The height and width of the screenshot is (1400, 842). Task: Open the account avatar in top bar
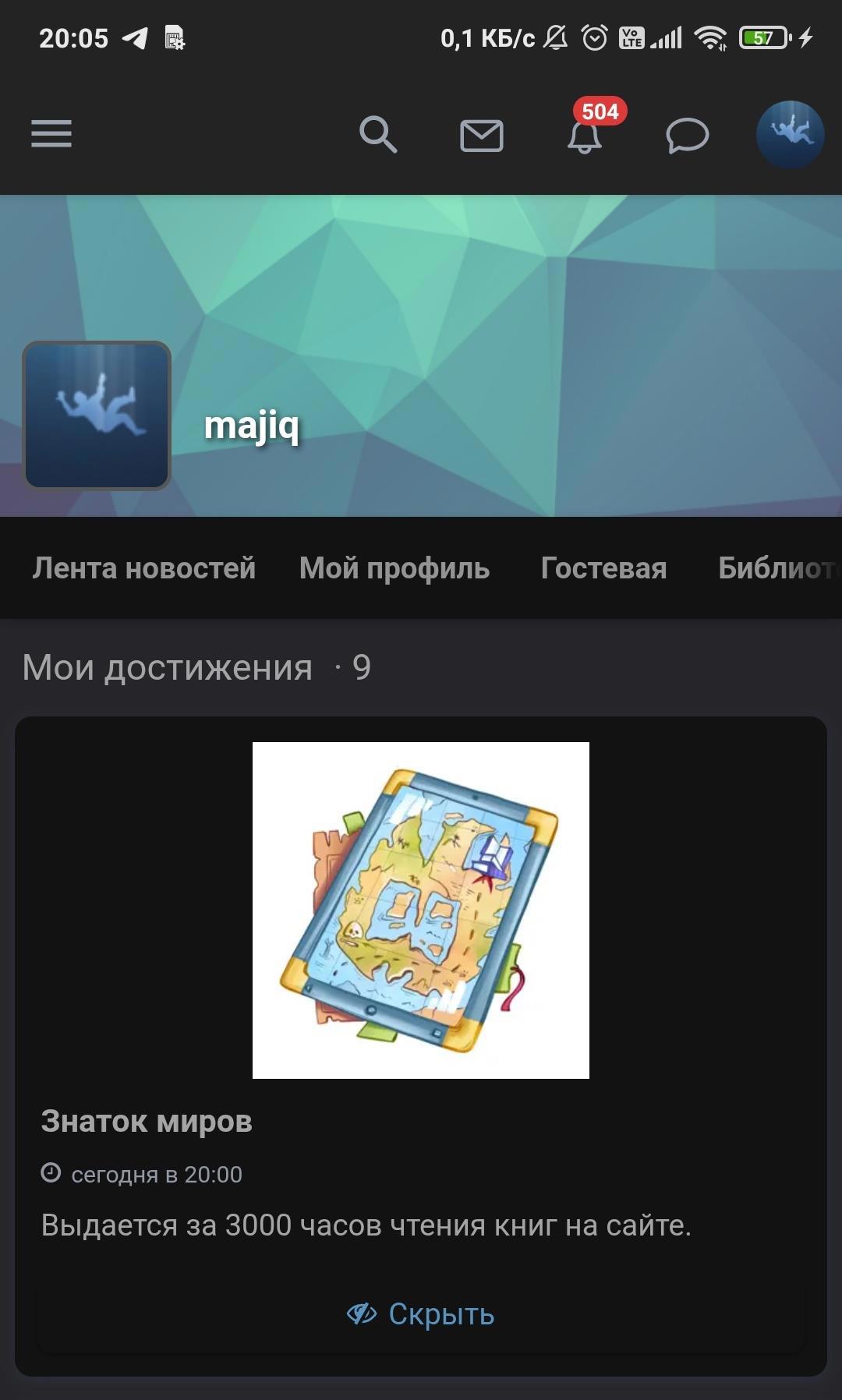[790, 134]
